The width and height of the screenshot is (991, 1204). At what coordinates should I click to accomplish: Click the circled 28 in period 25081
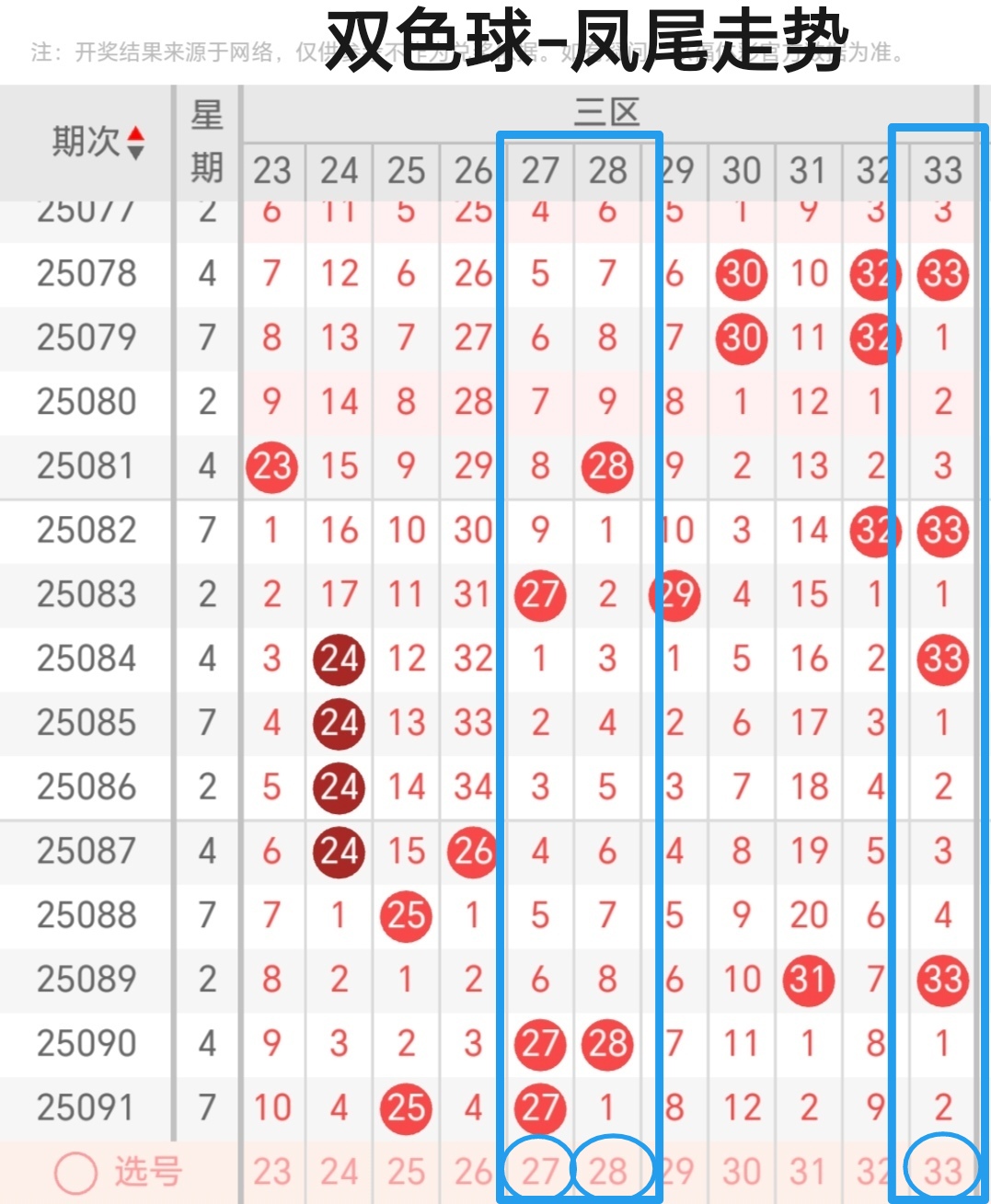[606, 466]
